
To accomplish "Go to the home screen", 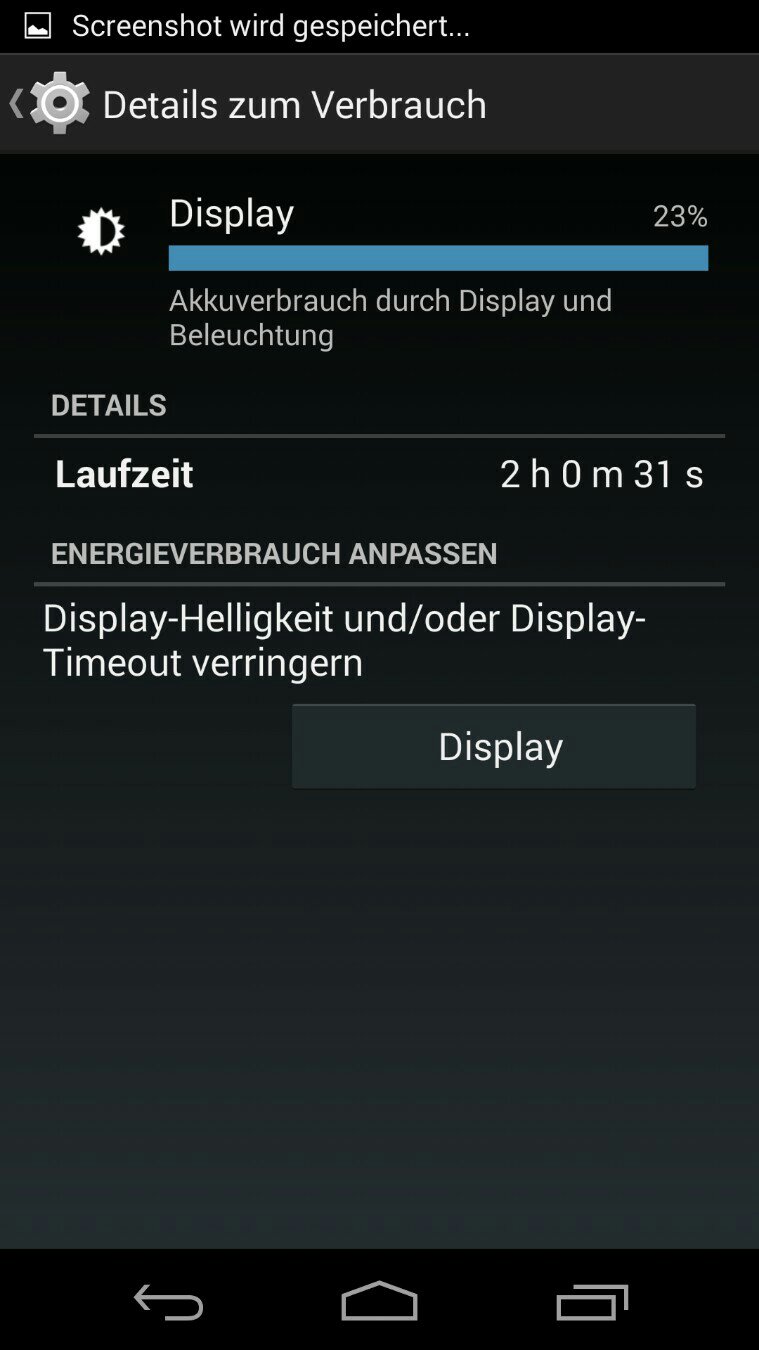I will pyautogui.click(x=379, y=1302).
